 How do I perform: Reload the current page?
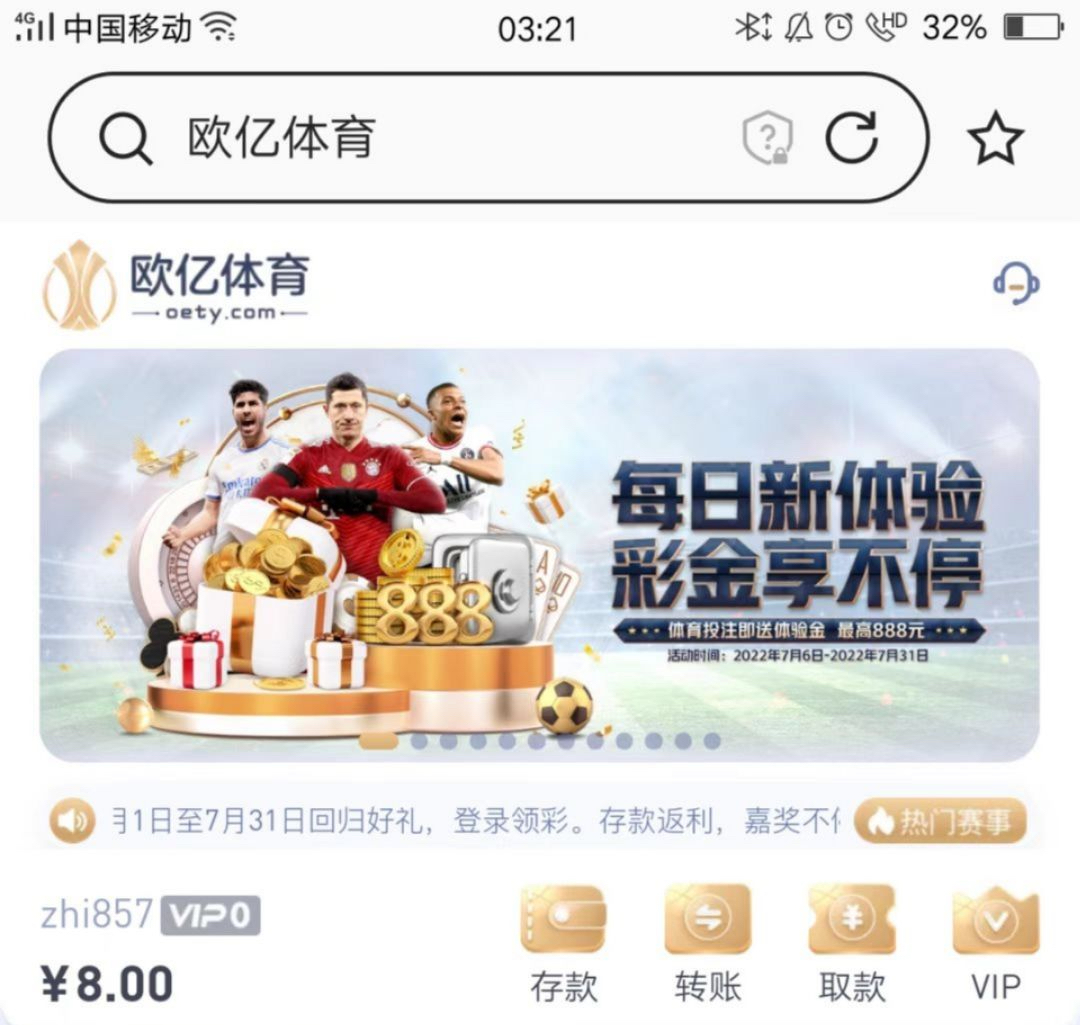click(851, 138)
